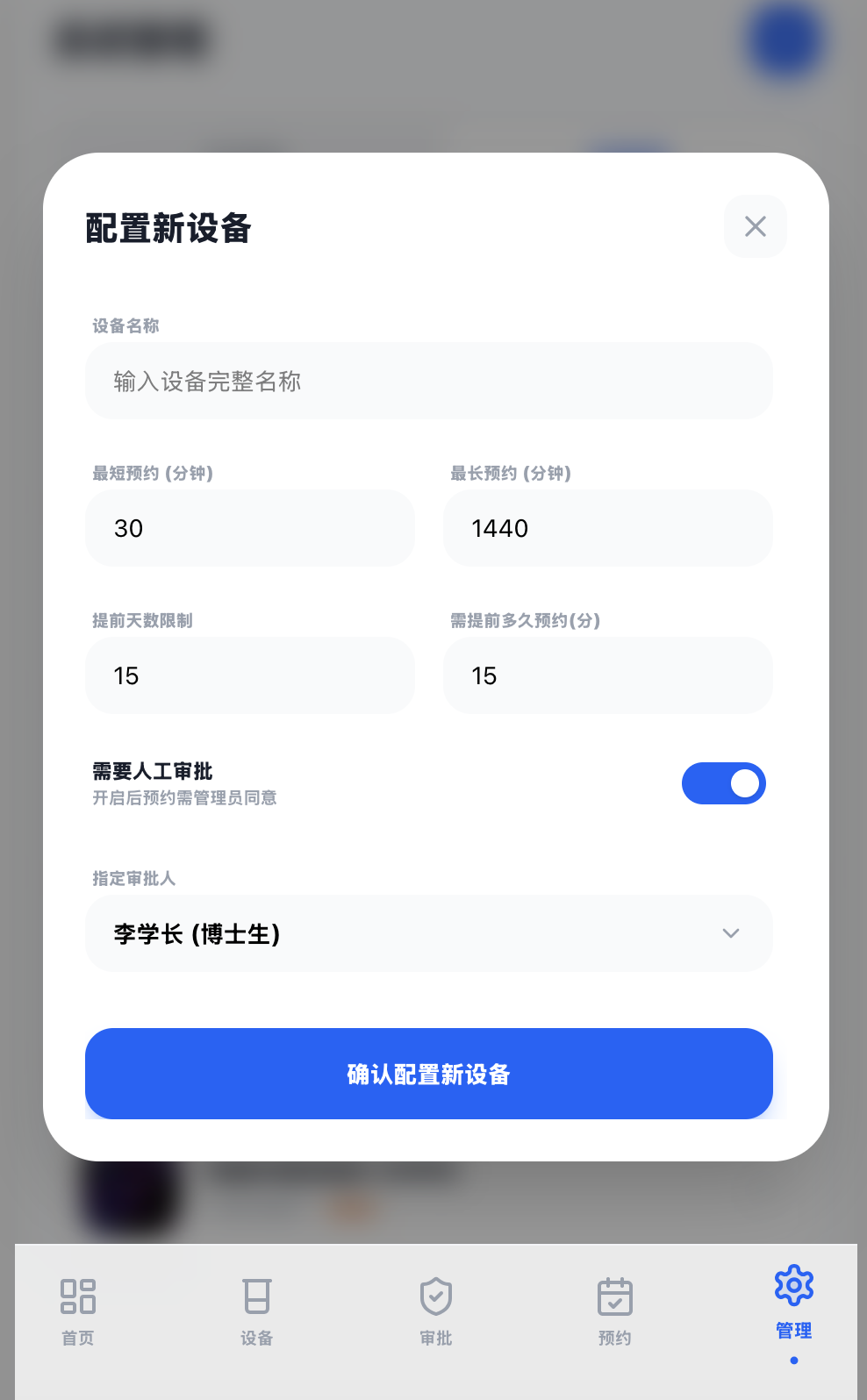Image resolution: width=867 pixels, height=1400 pixels.
Task: Tap the blue dot under 管理
Action: click(x=793, y=1359)
